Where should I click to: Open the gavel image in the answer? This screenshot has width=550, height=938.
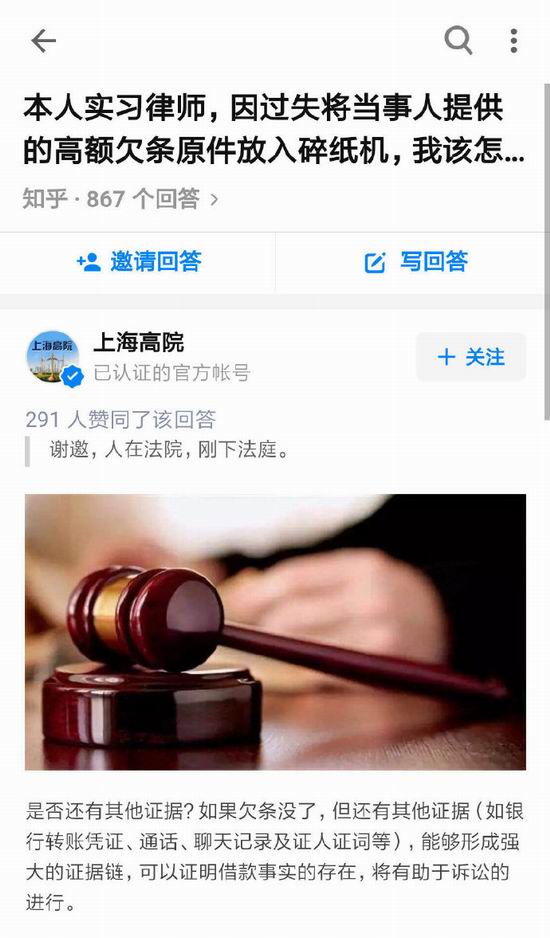(275, 632)
